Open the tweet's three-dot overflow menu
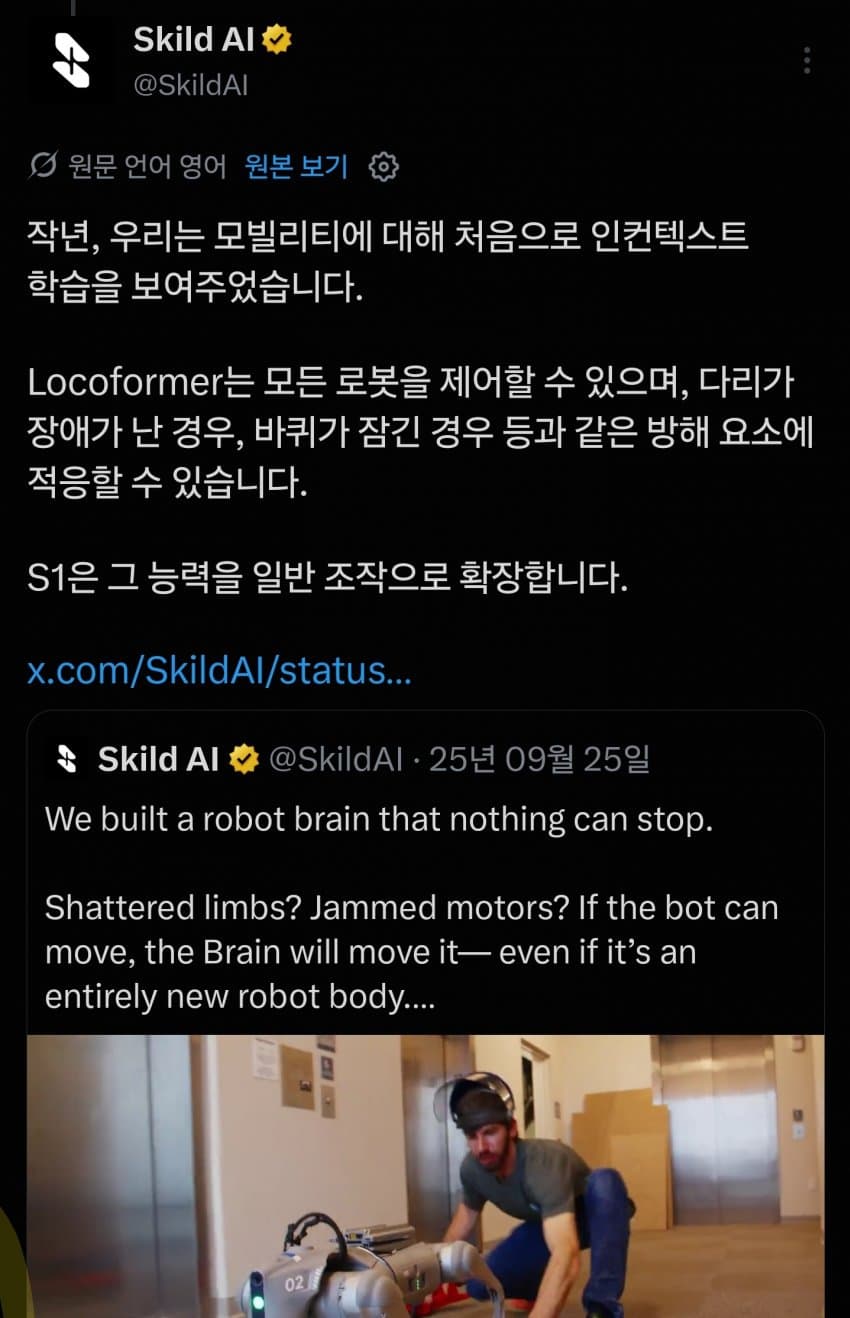Screen dimensions: 850x1318 pos(806,60)
